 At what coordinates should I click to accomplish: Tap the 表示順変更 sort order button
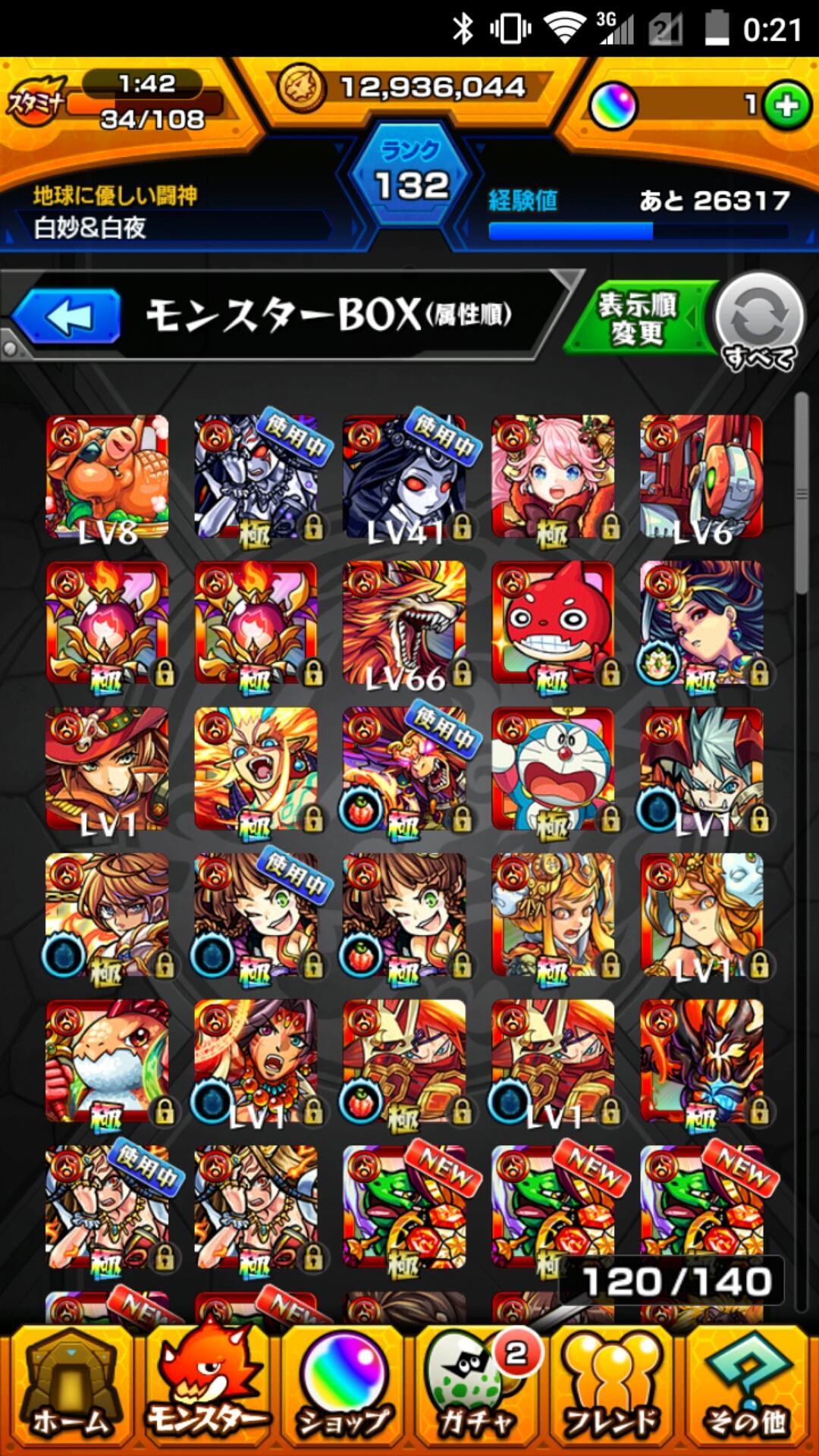639,318
